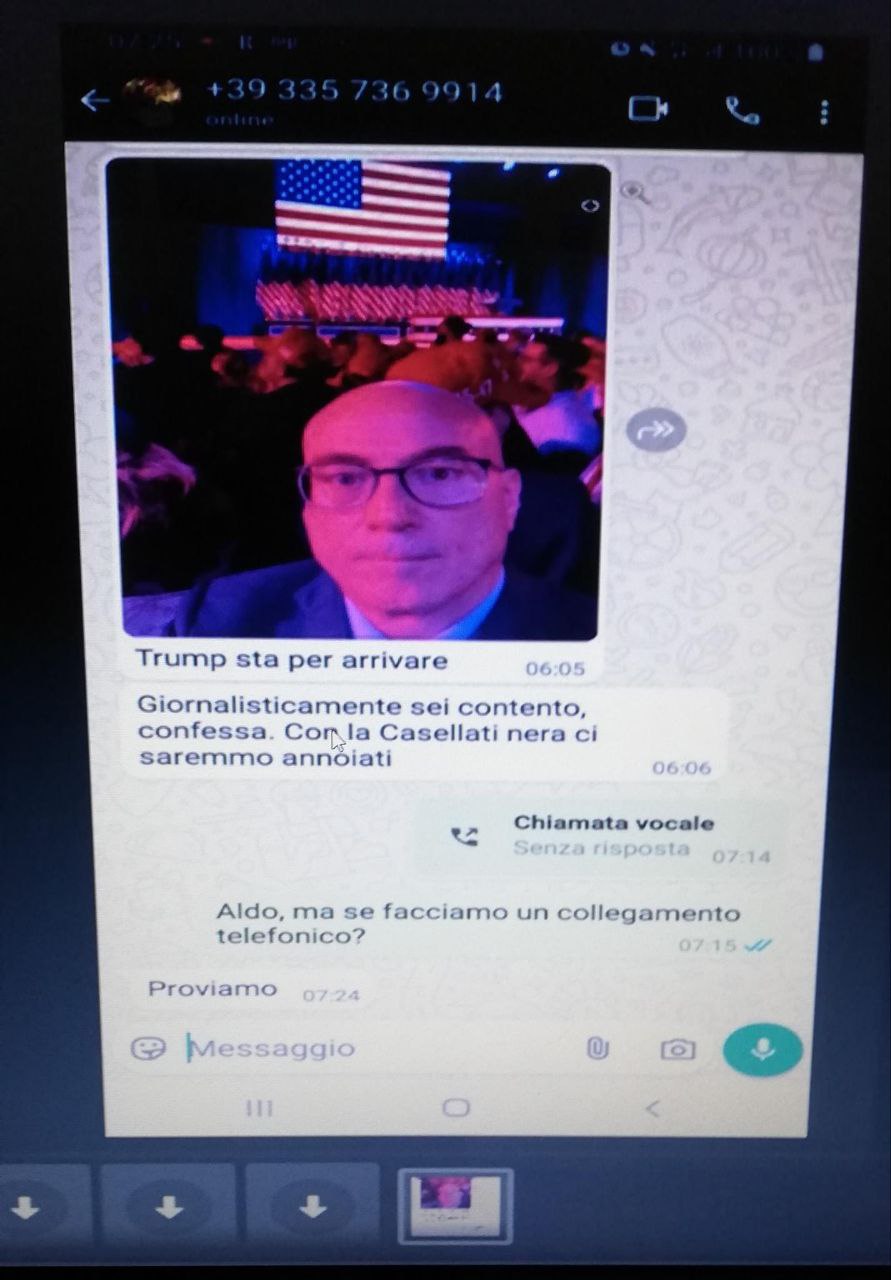
Task: Open the camera from the message bar
Action: 677,1049
